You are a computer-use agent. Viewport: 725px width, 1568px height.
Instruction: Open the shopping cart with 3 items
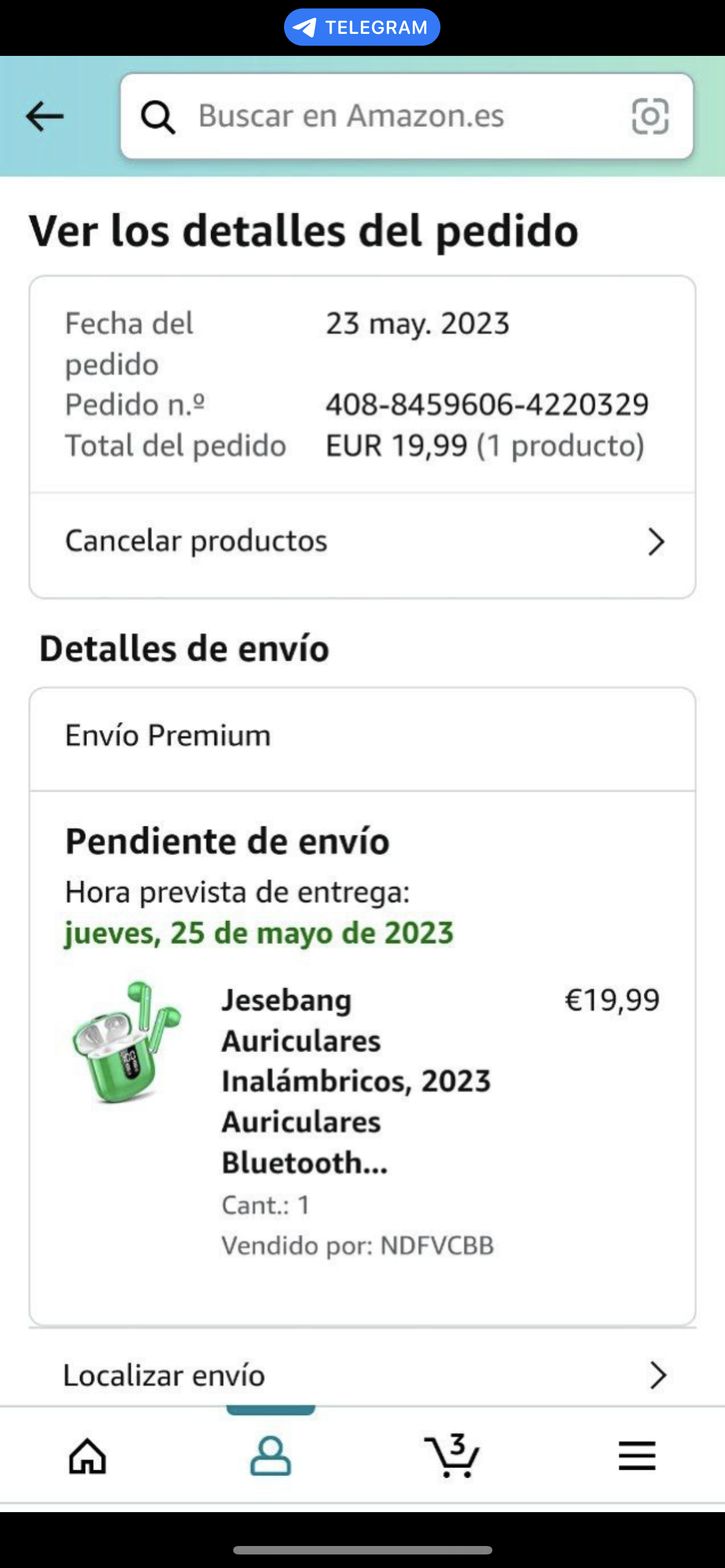click(x=452, y=1456)
